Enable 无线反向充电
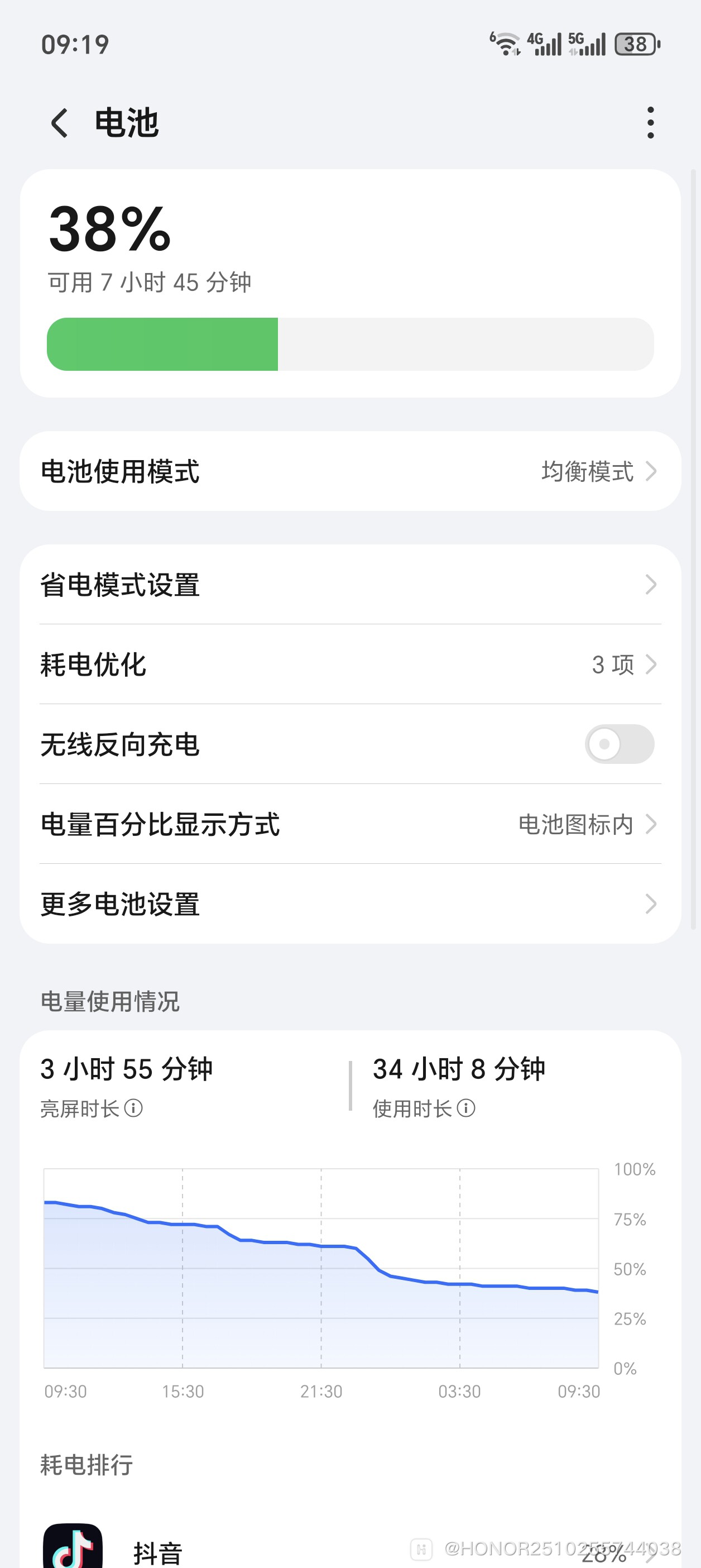This screenshot has width=701, height=1568. 619,744
